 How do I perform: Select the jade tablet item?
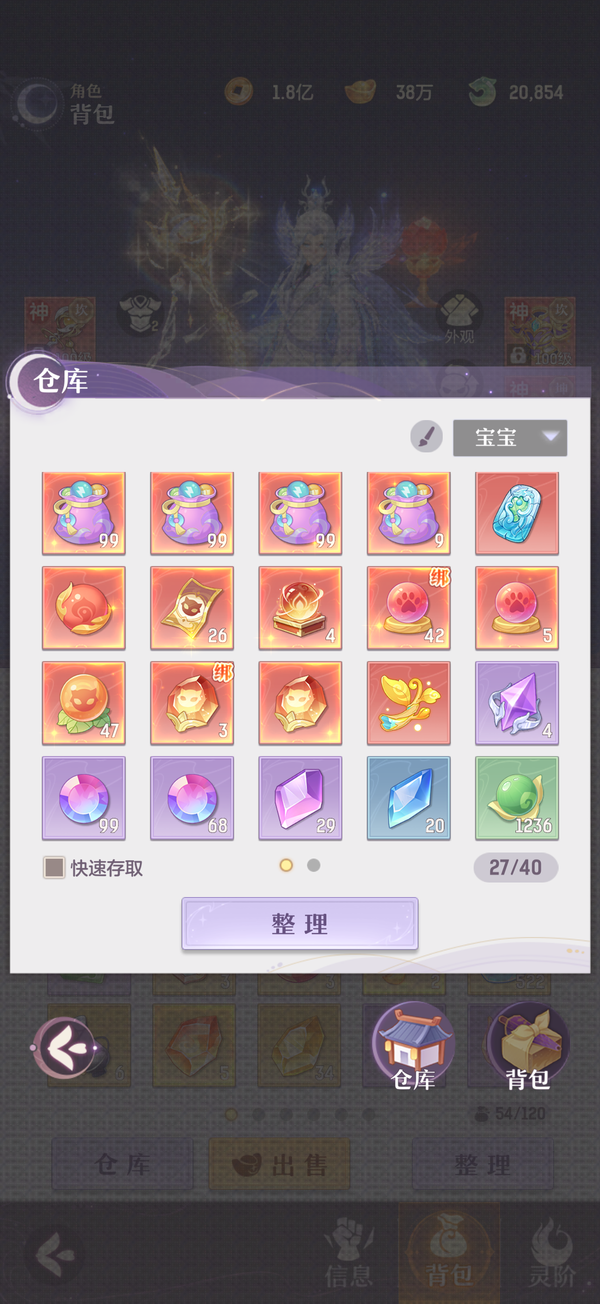pos(517,513)
